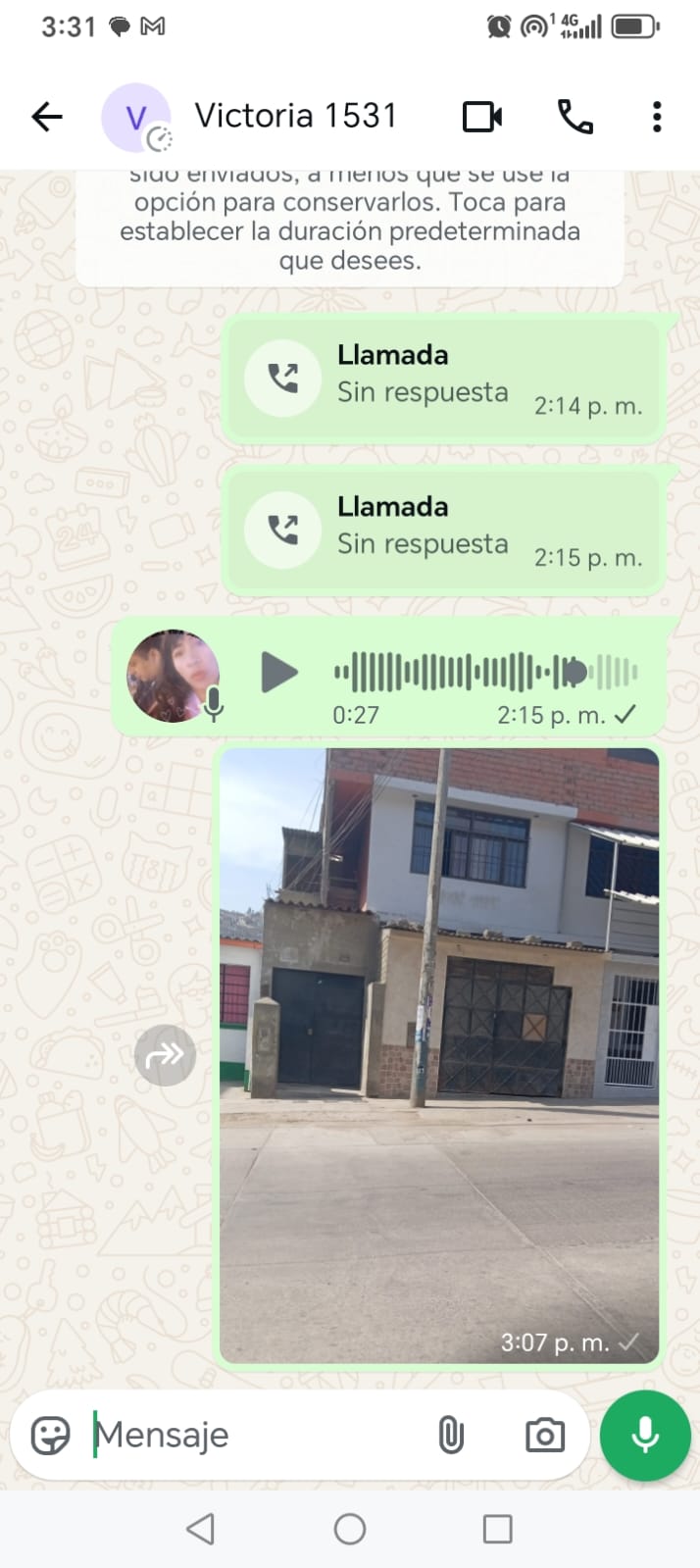The width and height of the screenshot is (700, 1568).
Task: Attach a file with the paperclip
Action: [450, 1436]
